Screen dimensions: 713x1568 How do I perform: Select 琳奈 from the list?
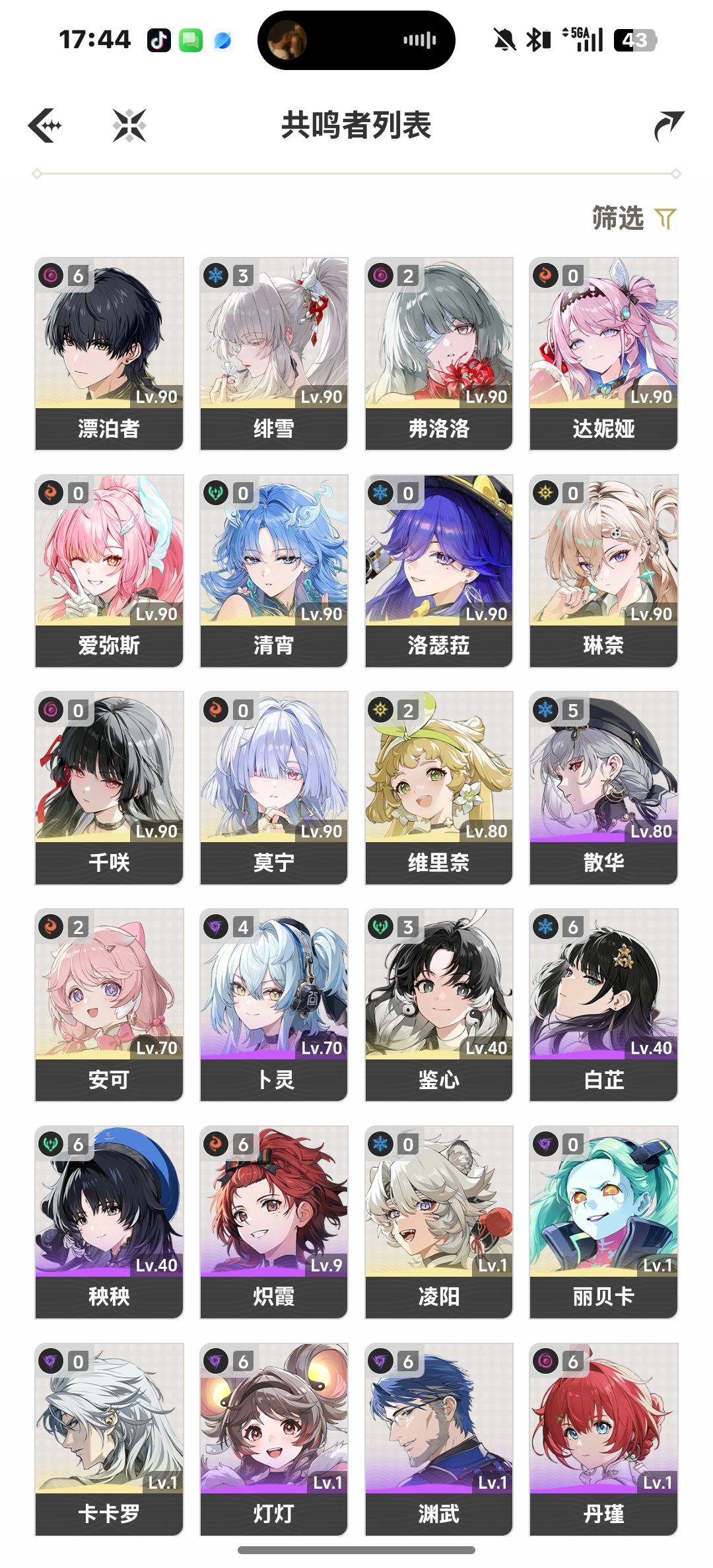pyautogui.click(x=603, y=571)
